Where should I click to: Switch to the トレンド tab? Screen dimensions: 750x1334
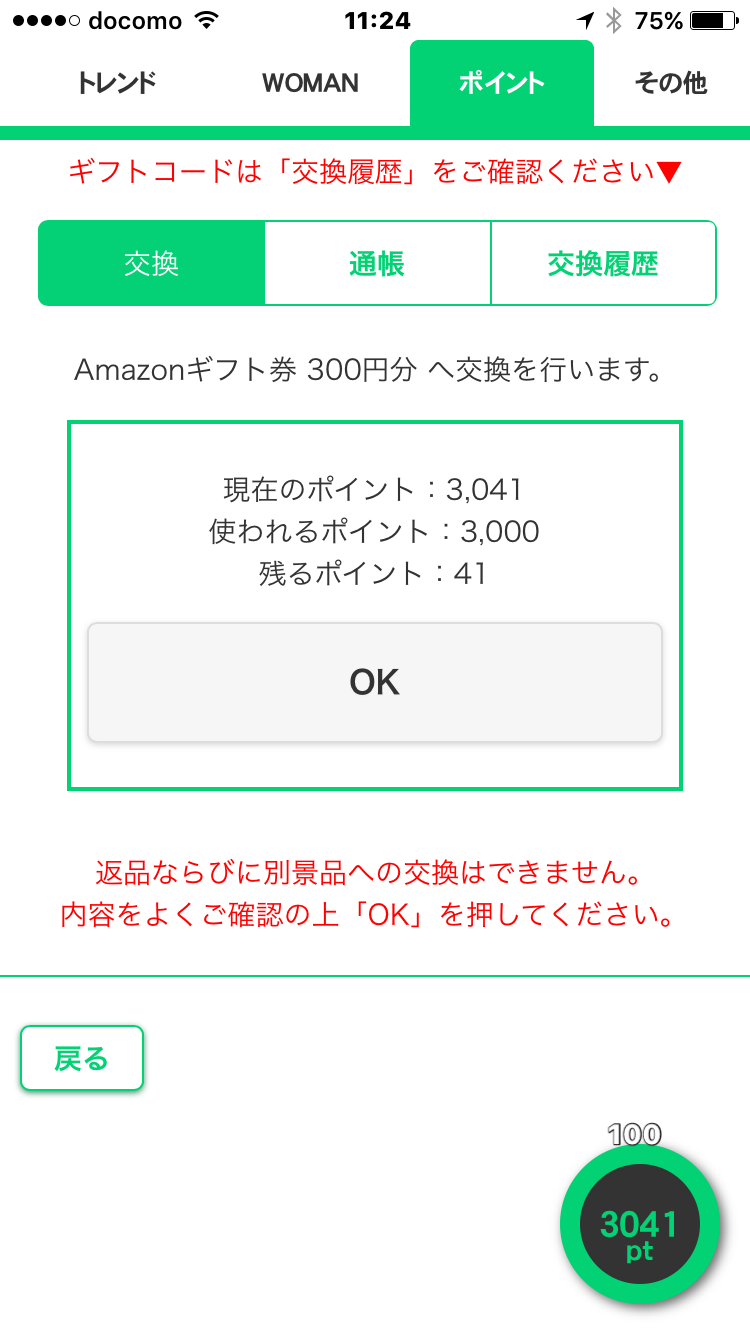pyautogui.click(x=116, y=83)
